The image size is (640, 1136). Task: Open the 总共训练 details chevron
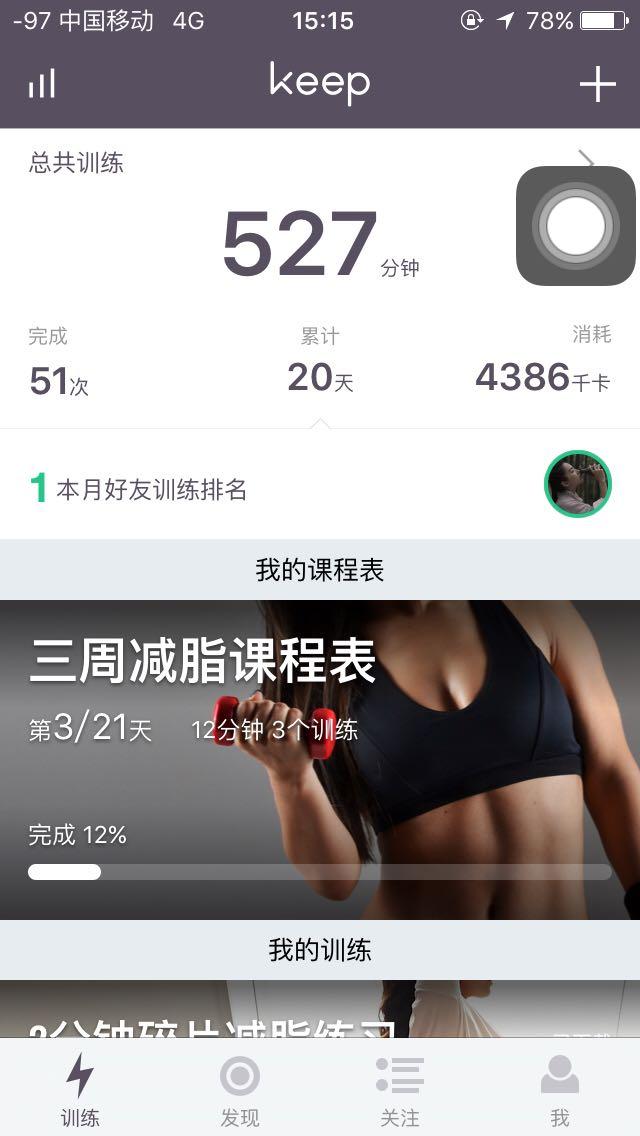[587, 160]
